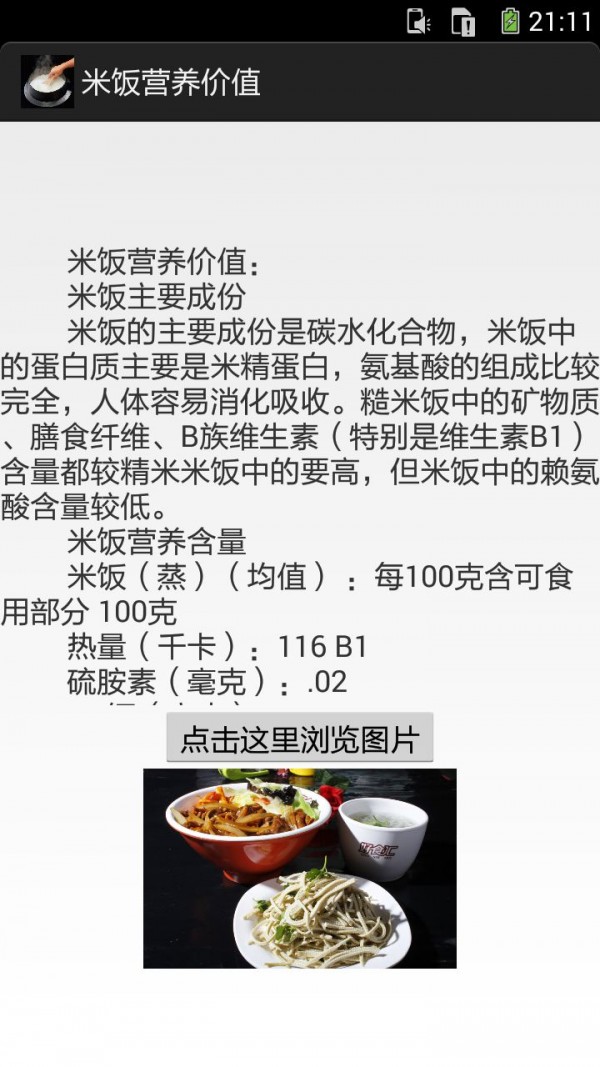Open the food image below the button
The image size is (600, 1067).
pyautogui.click(x=299, y=868)
